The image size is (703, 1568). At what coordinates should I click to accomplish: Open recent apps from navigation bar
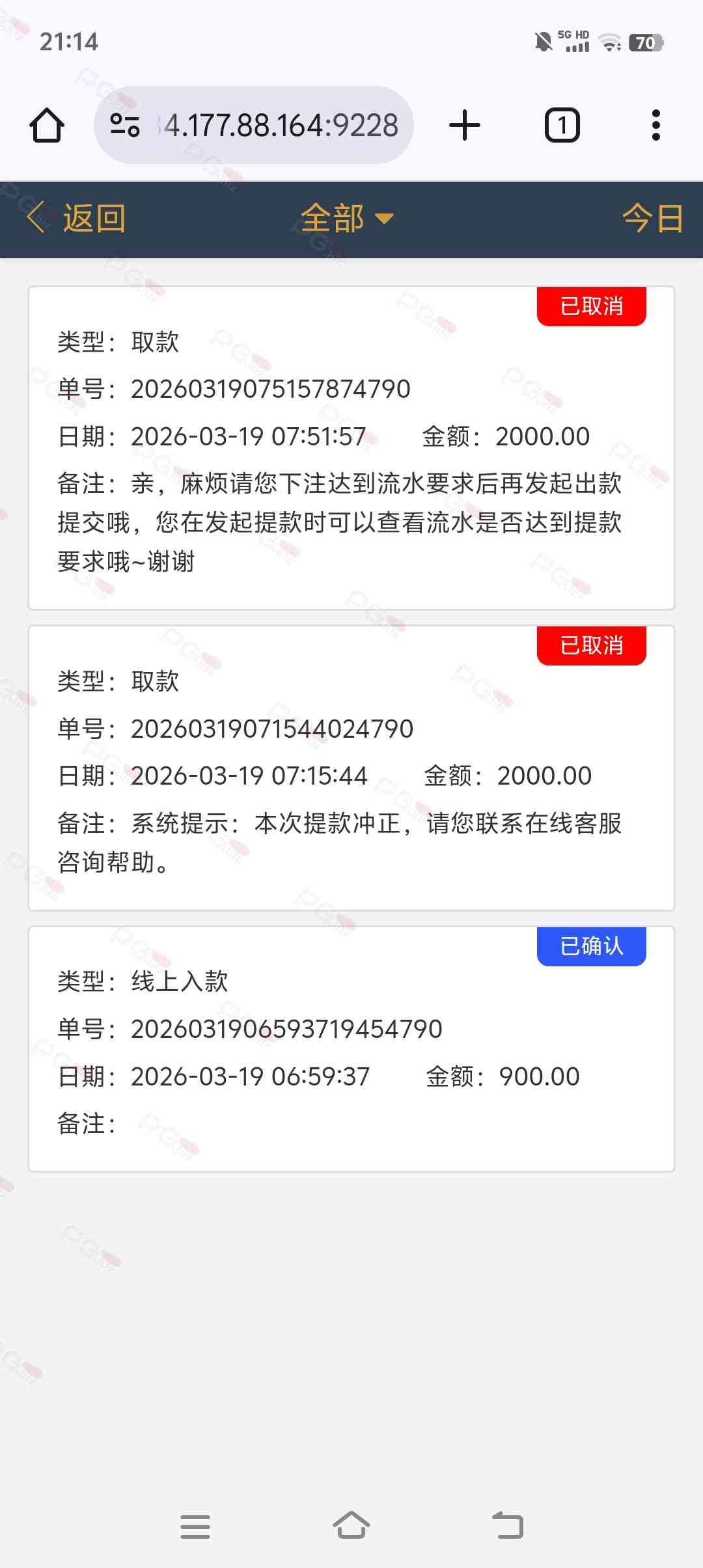pyautogui.click(x=195, y=1526)
